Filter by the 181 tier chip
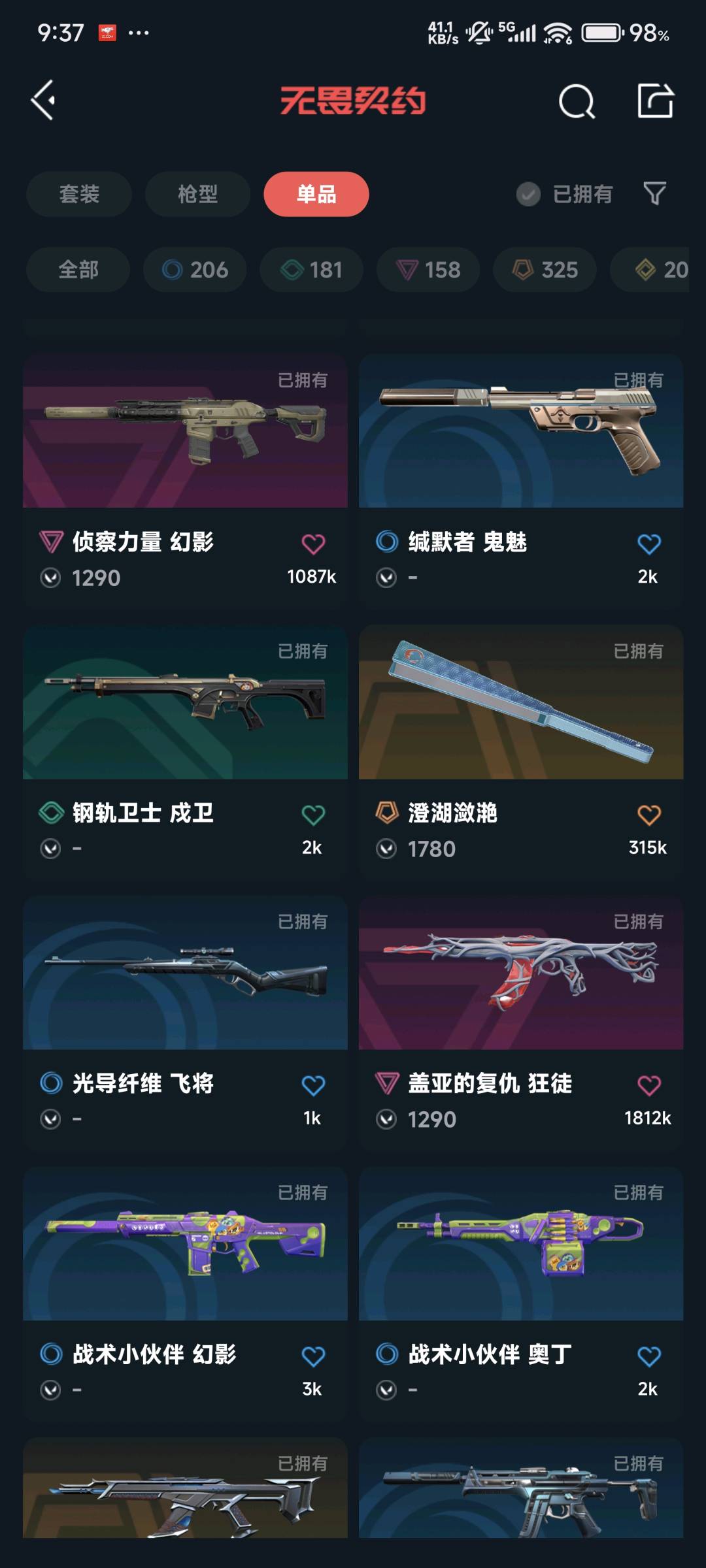This screenshot has height=1568, width=706. 311,269
